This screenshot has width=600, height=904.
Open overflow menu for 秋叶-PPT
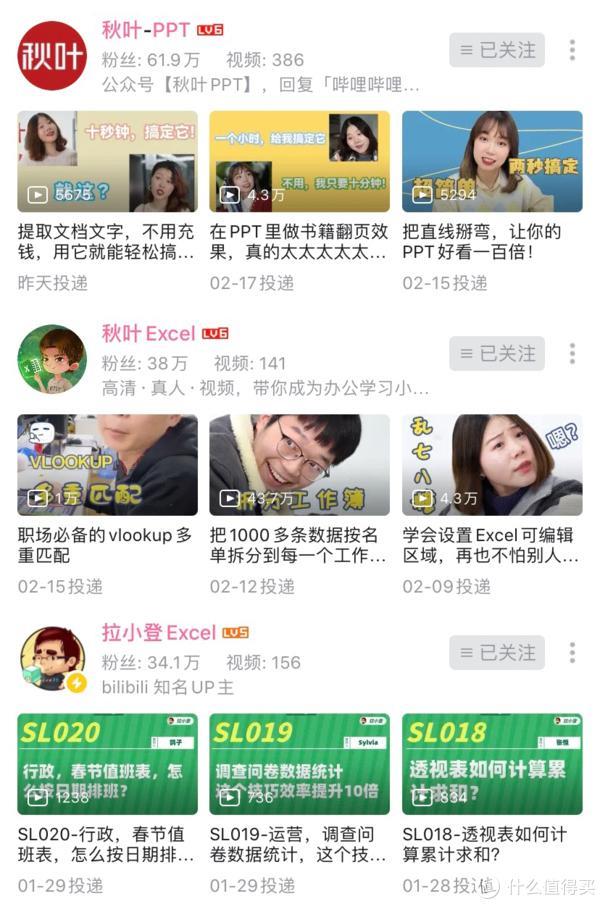pyautogui.click(x=572, y=50)
